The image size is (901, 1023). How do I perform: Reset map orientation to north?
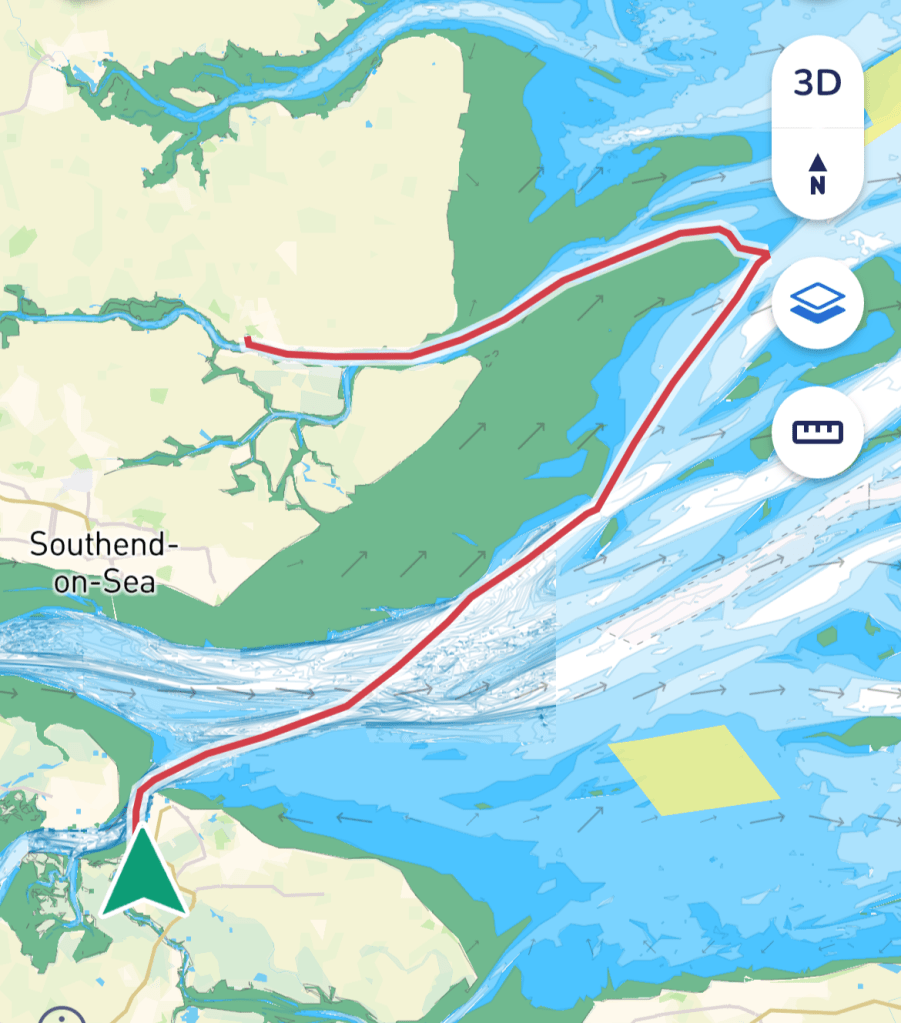(817, 174)
